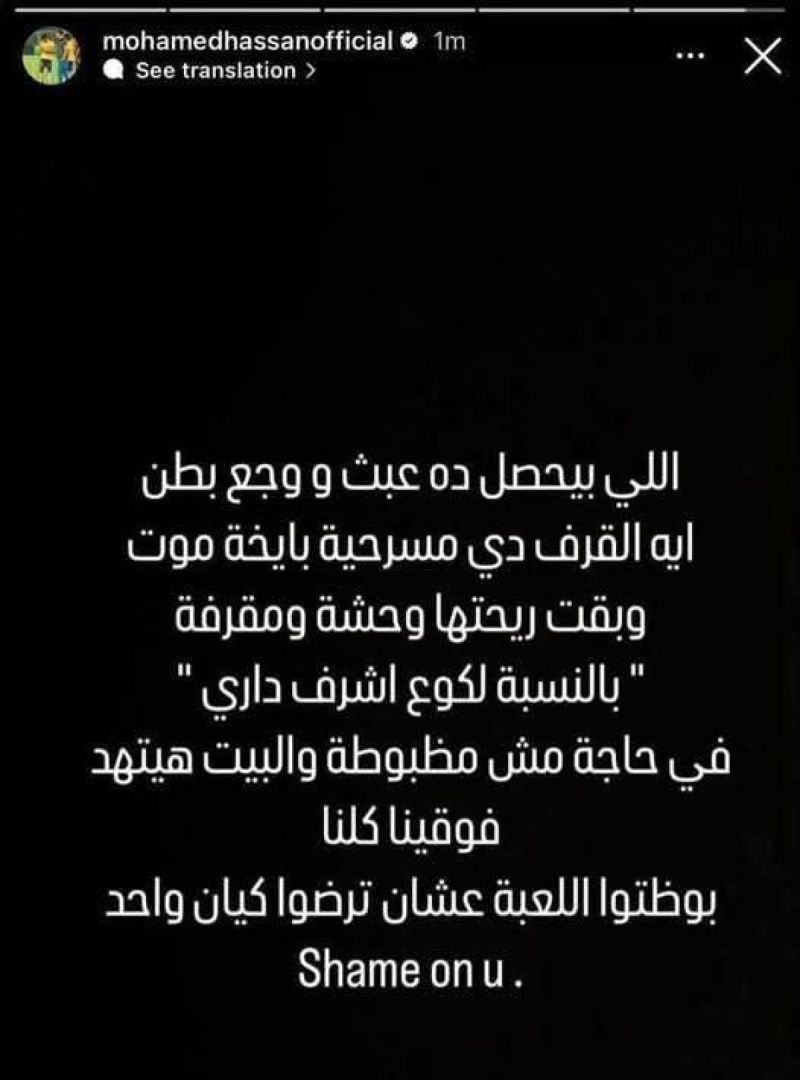Click the checkmark inside the verified badge

(410, 42)
